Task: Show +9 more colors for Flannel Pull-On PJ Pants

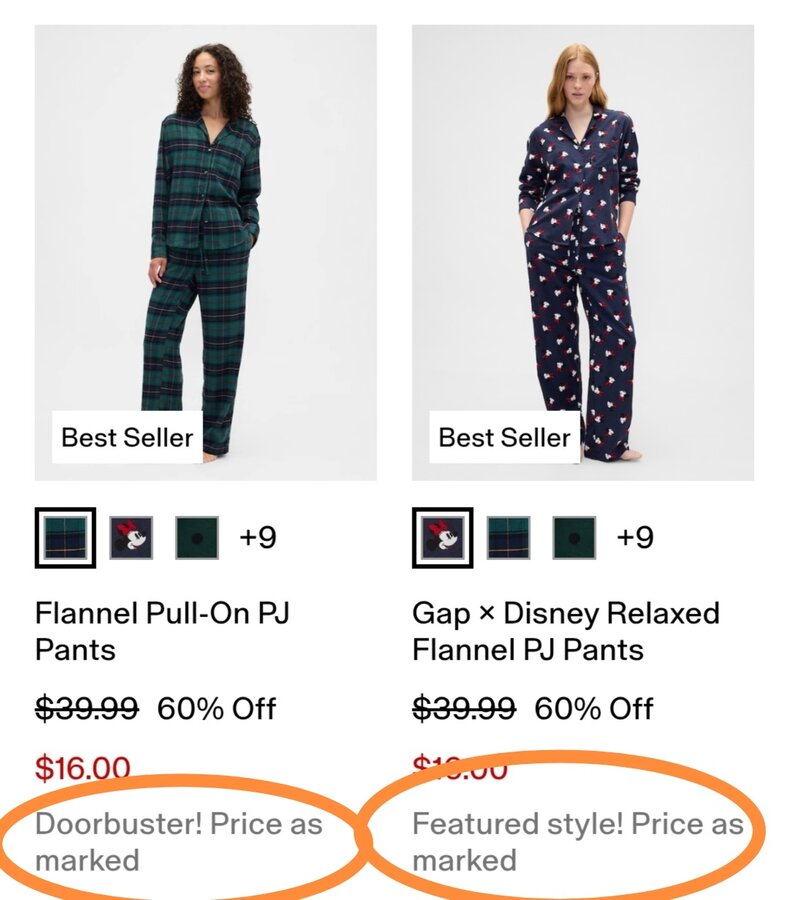Action: tap(257, 538)
